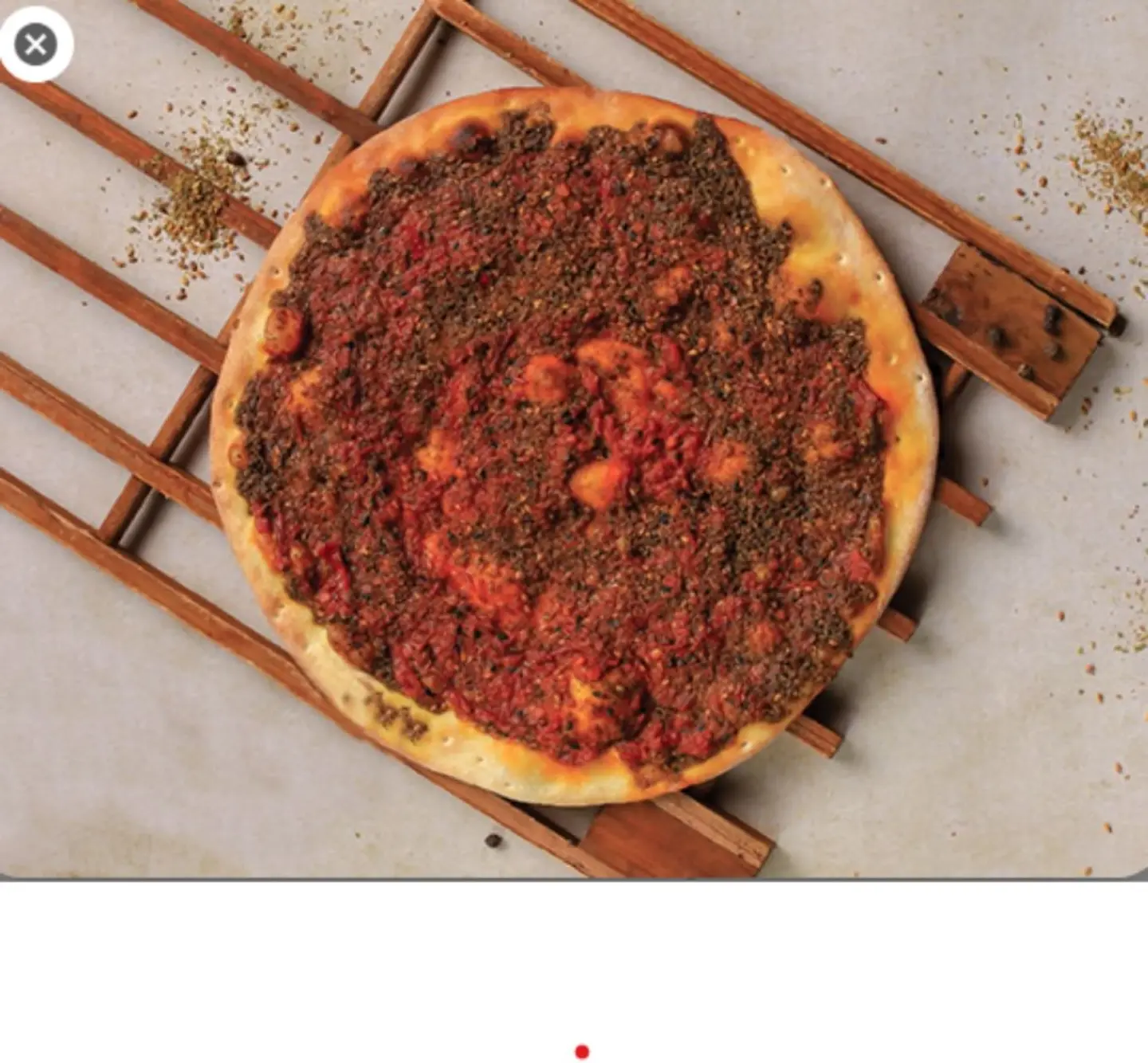Close the food image viewer
The image size is (1148, 1063).
[x=36, y=44]
